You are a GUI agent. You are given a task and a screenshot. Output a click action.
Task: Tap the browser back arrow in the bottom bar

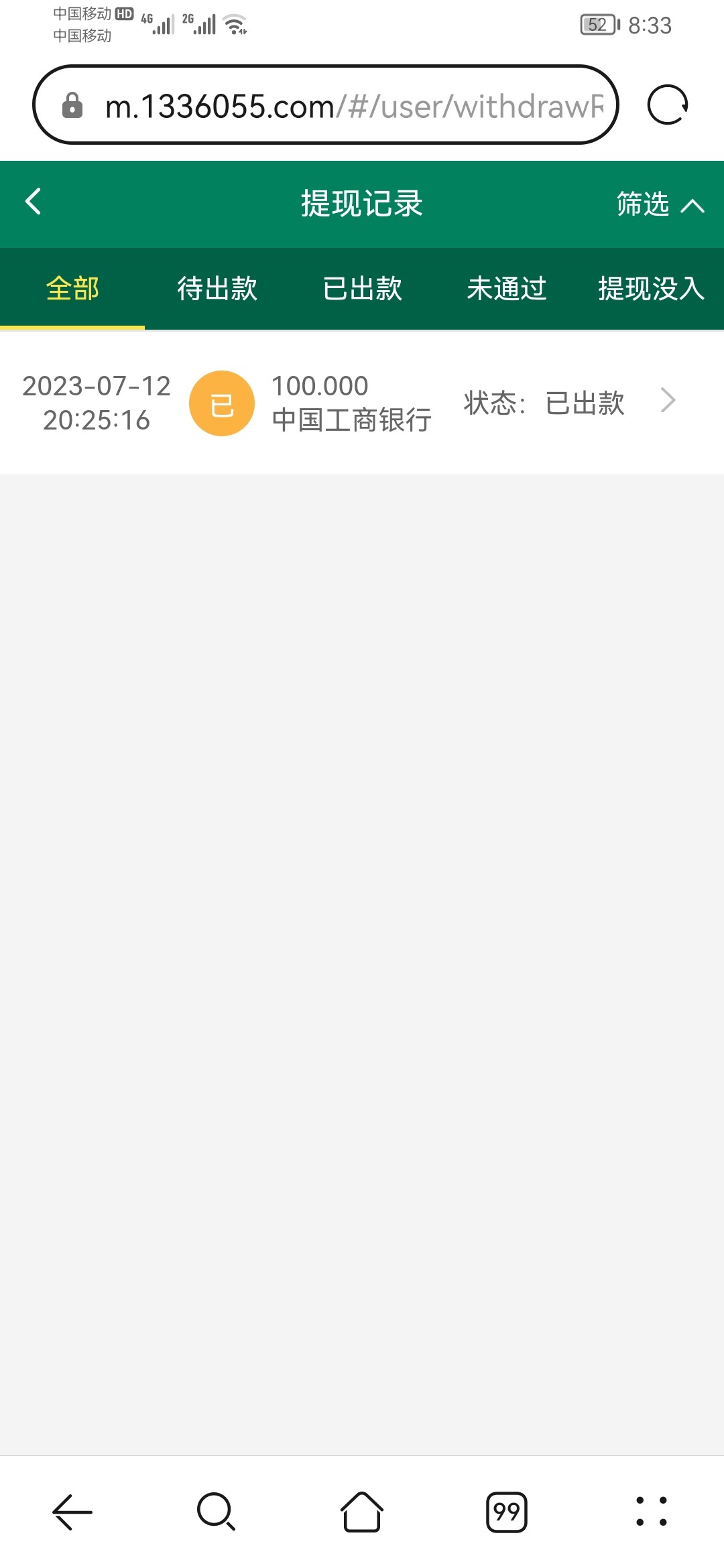(72, 1512)
